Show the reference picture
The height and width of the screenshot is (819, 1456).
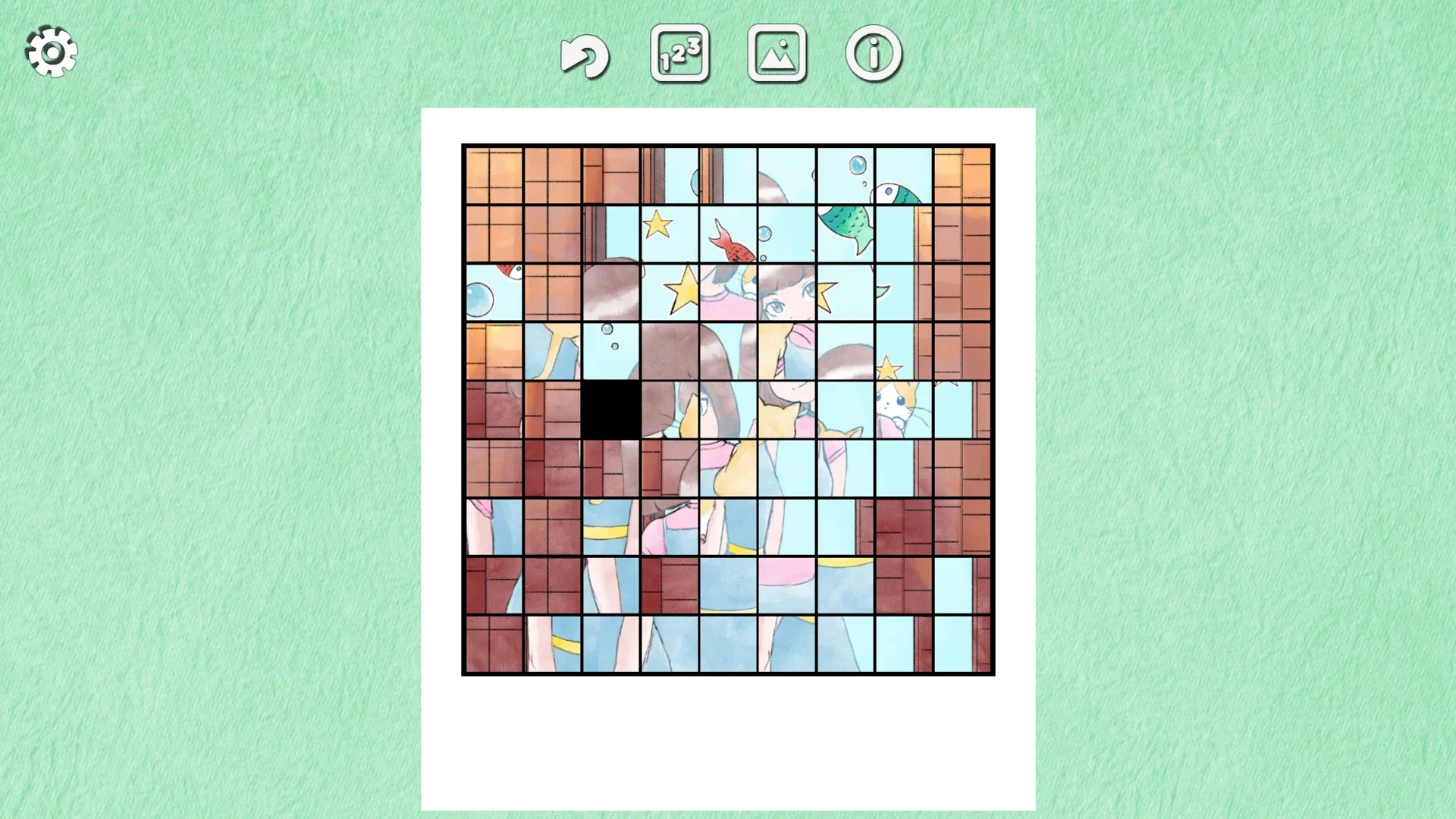pyautogui.click(x=777, y=54)
